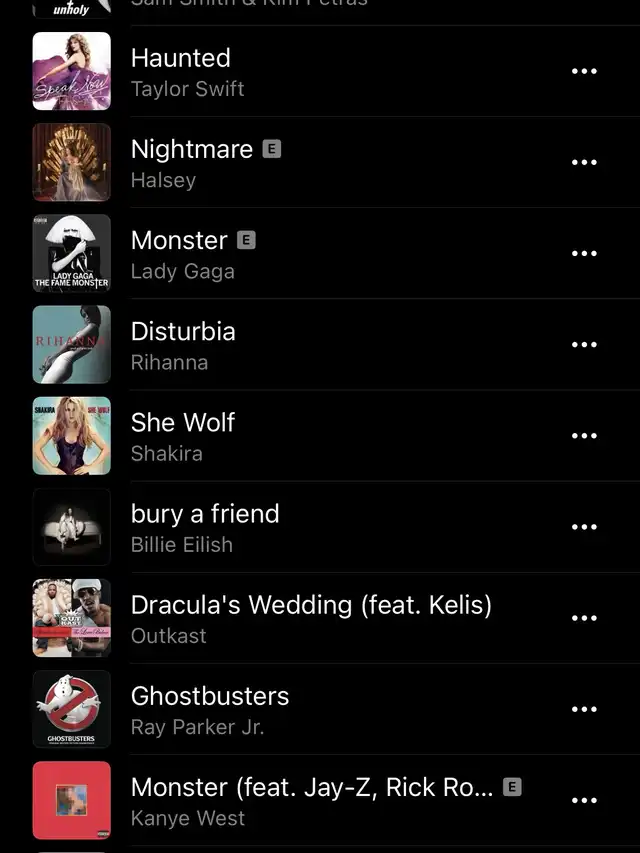Open more options for Disturbia
The height and width of the screenshot is (853, 640).
point(583,344)
